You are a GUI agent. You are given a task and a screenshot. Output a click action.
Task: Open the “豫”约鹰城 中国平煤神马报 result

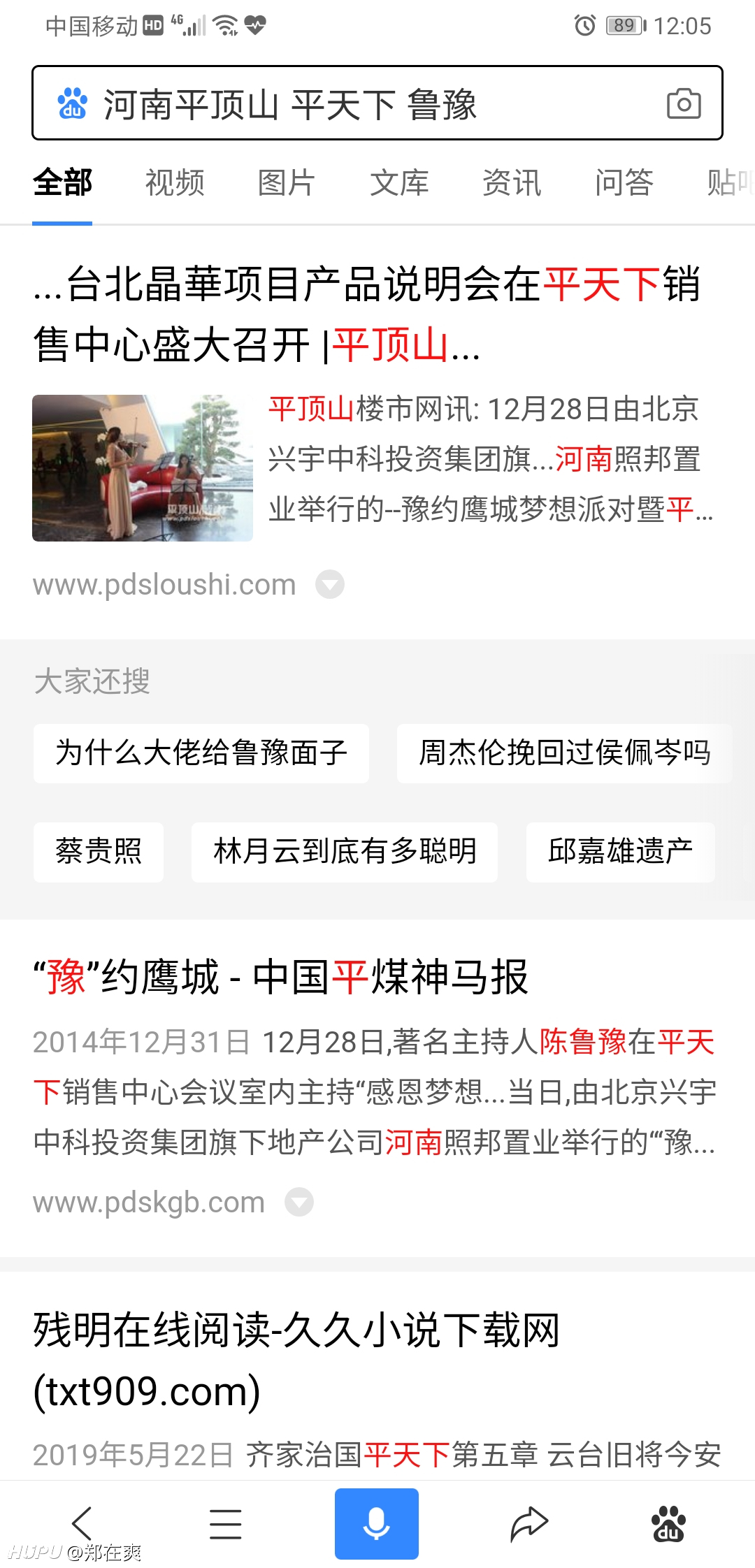tap(281, 977)
